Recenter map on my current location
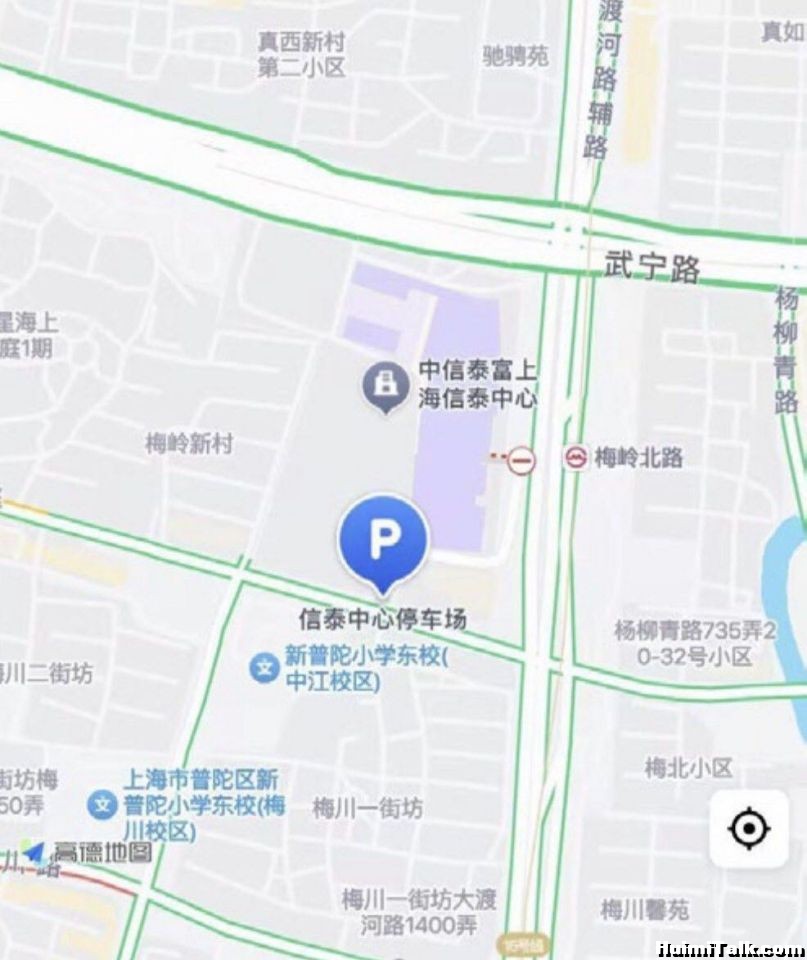 pyautogui.click(x=749, y=829)
